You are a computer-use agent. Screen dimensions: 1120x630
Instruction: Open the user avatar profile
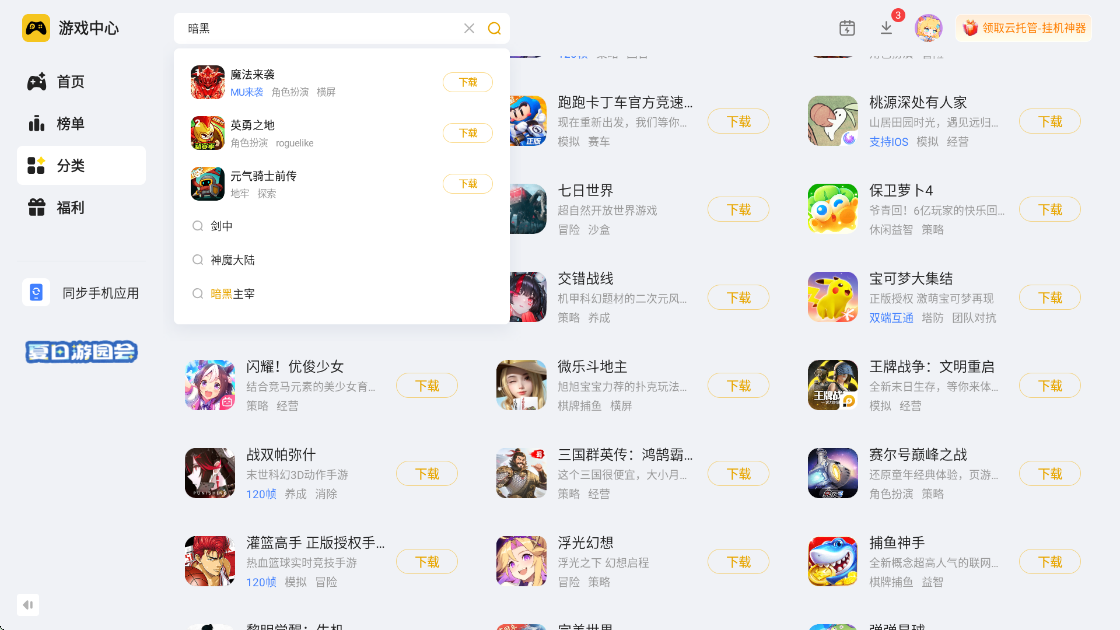coord(929,28)
